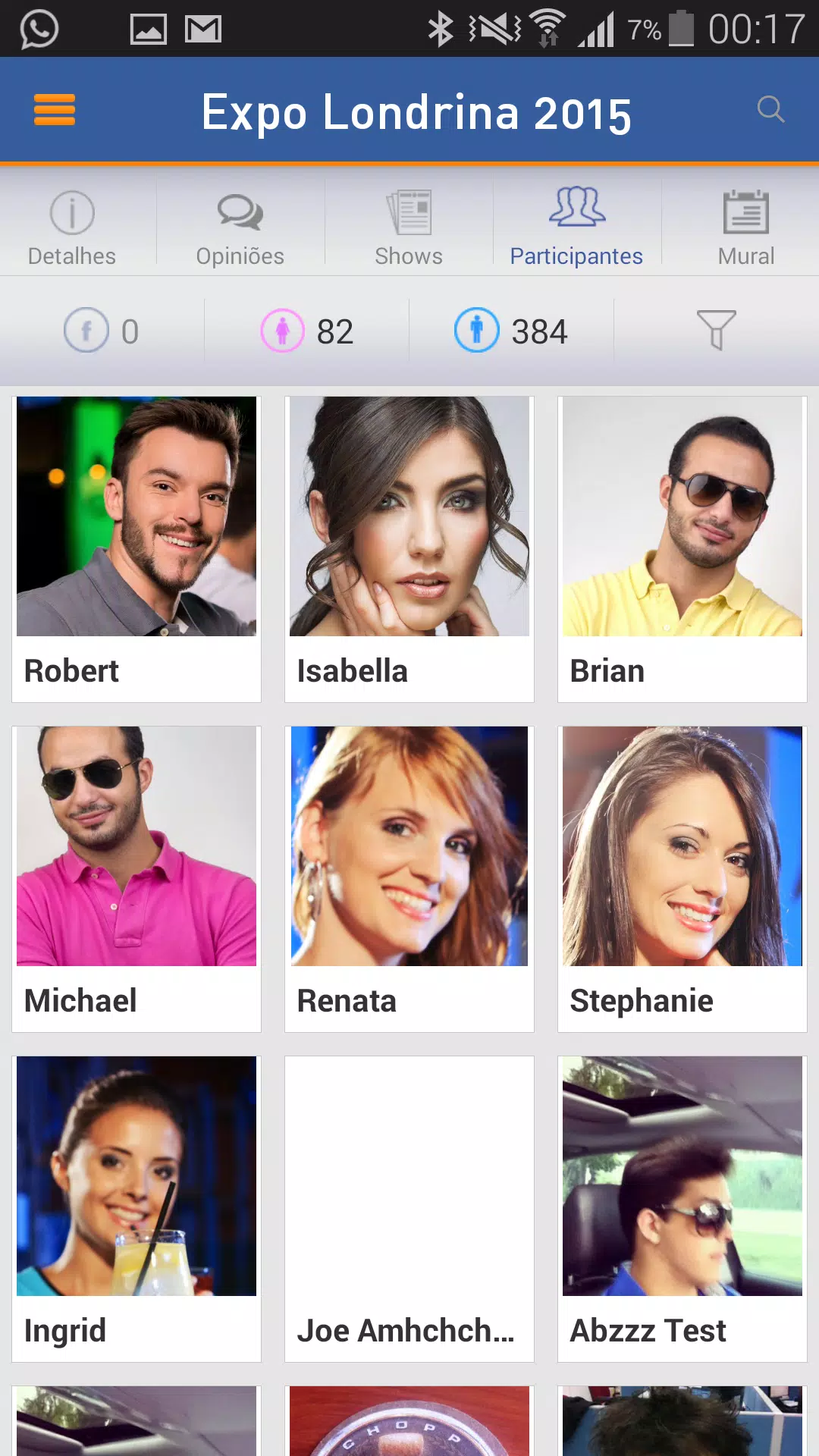View Michael's profile

tap(136, 879)
